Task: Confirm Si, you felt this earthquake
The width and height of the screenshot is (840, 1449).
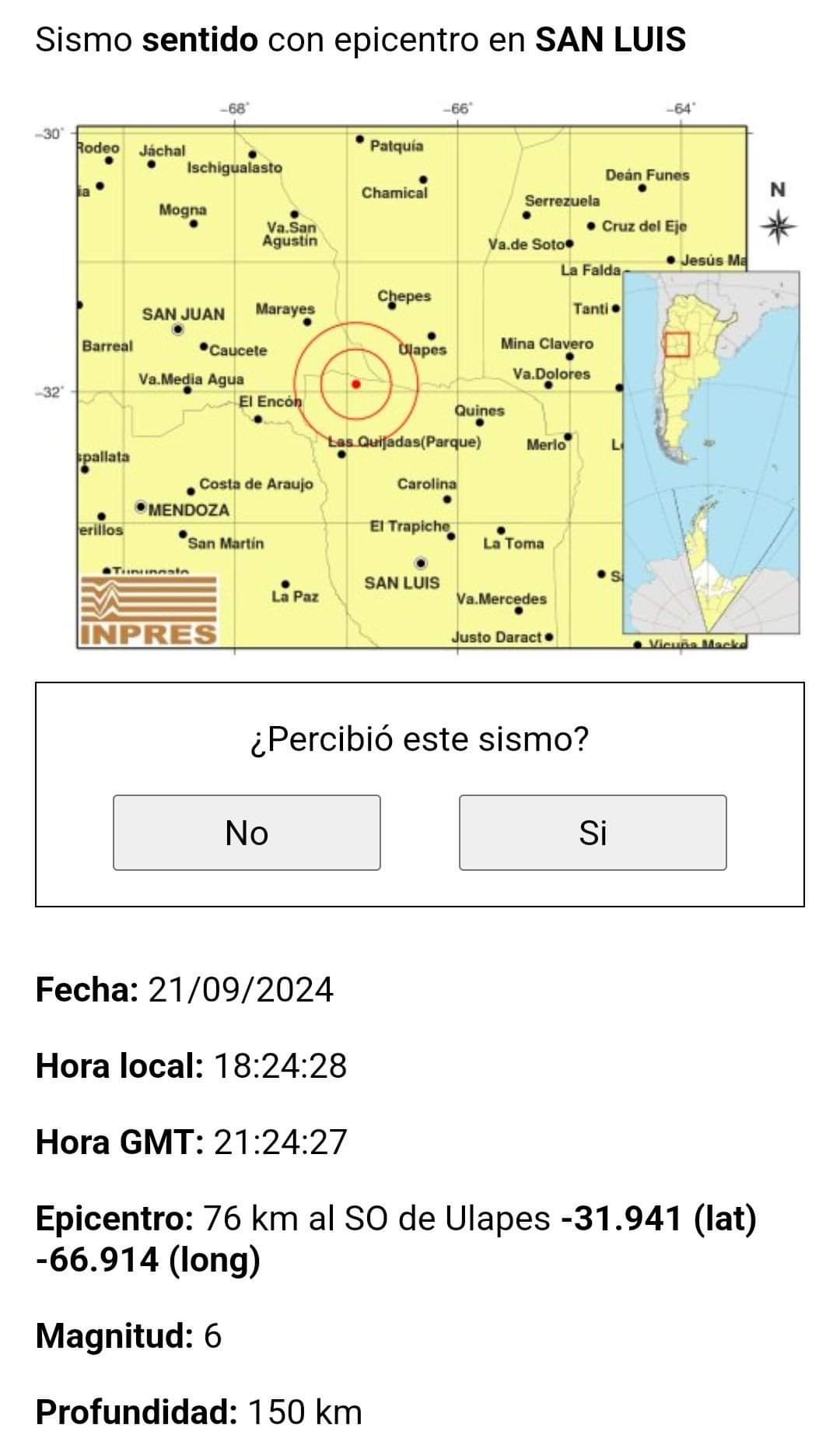Action: click(592, 832)
